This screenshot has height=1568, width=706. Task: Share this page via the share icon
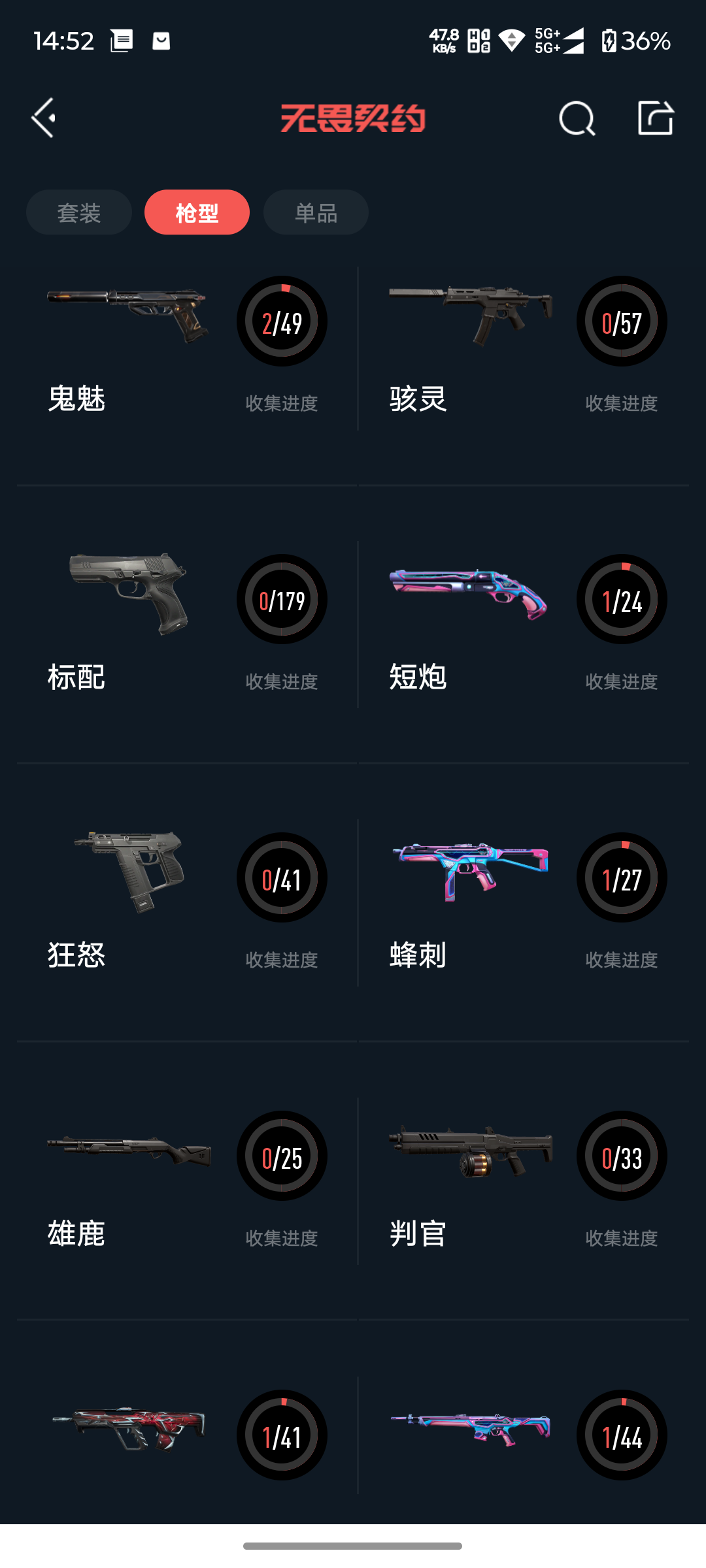[x=655, y=118]
